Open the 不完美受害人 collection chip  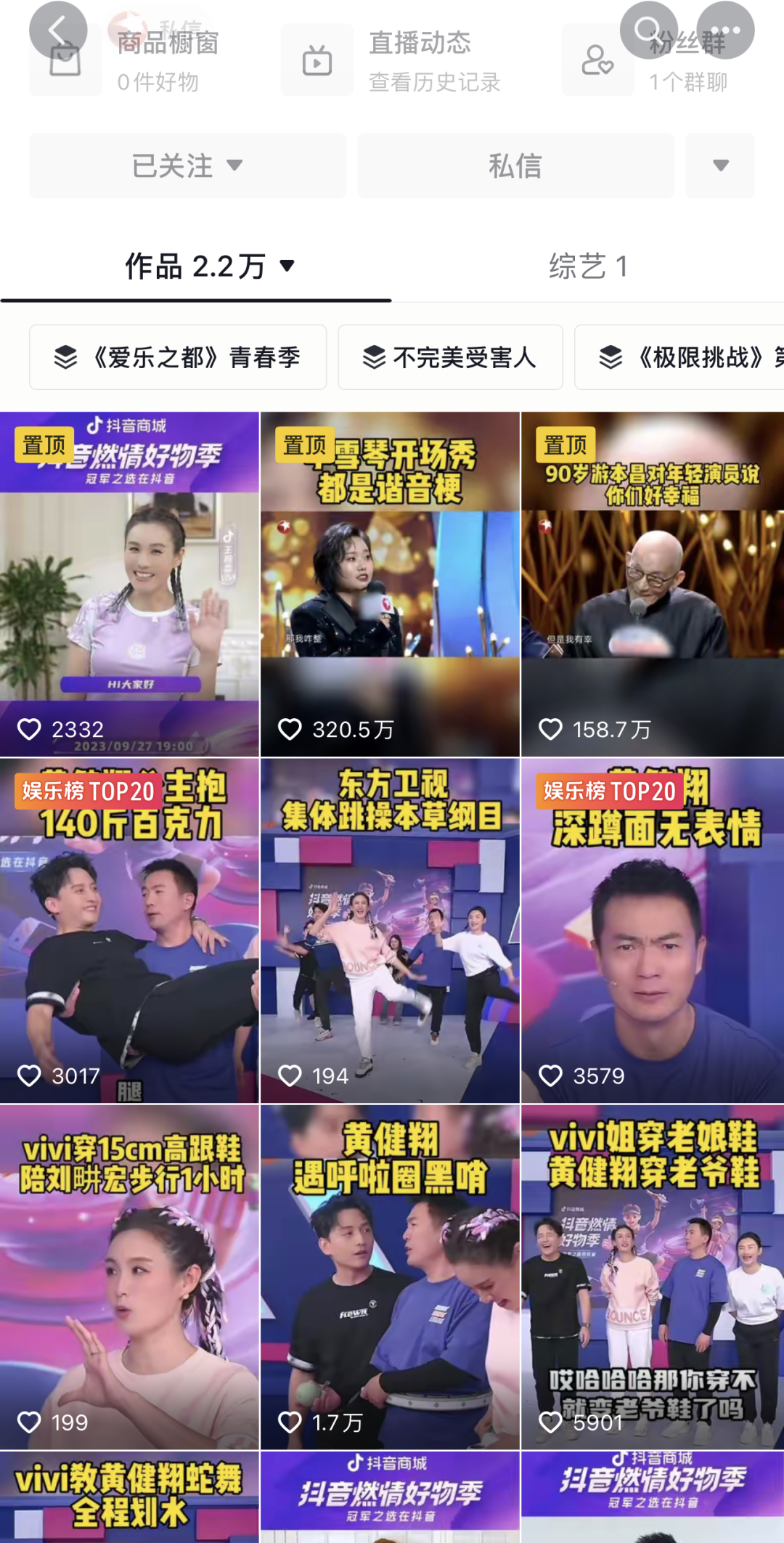tap(450, 357)
